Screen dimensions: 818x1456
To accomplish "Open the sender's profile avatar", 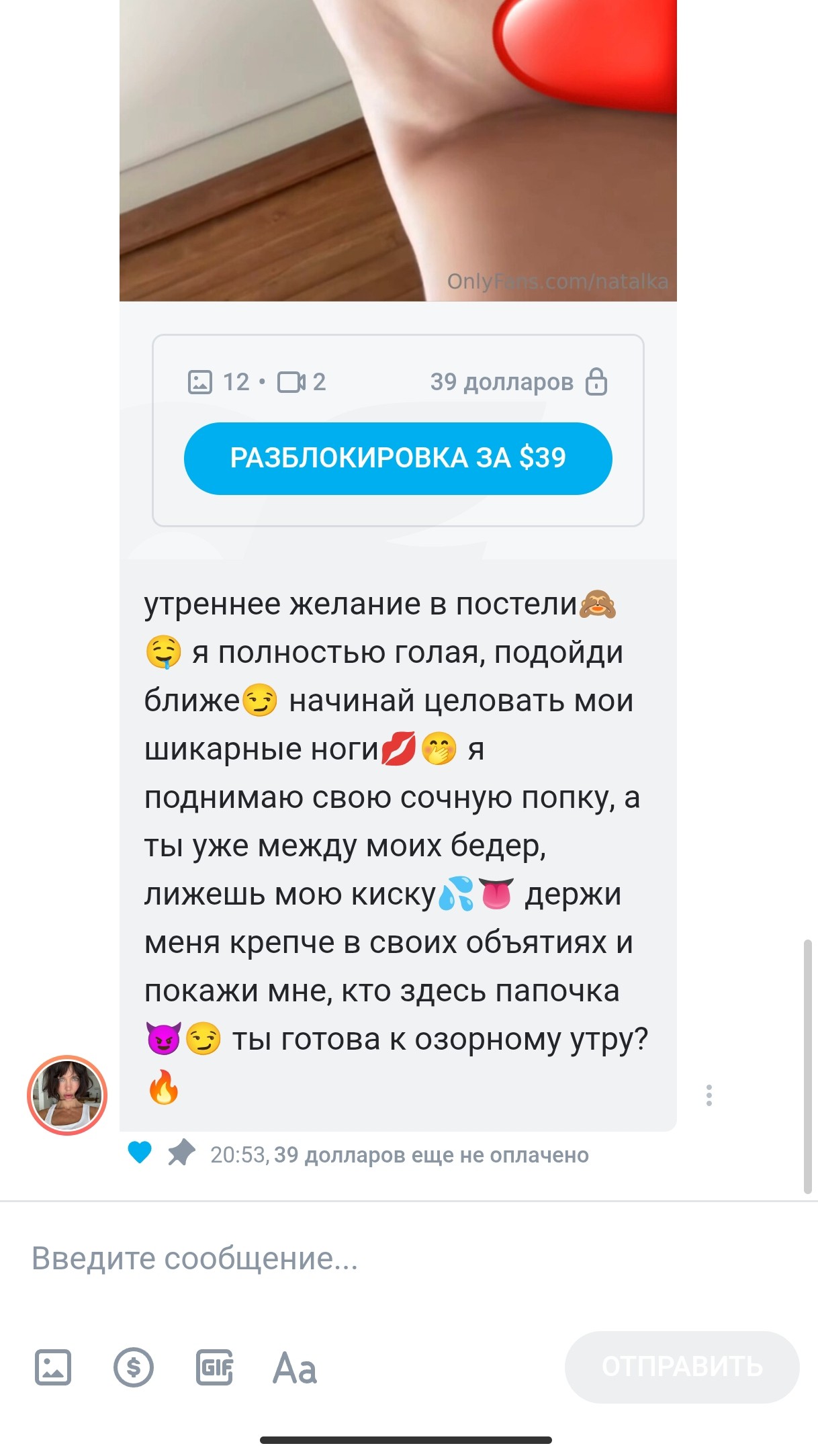I will (67, 1095).
